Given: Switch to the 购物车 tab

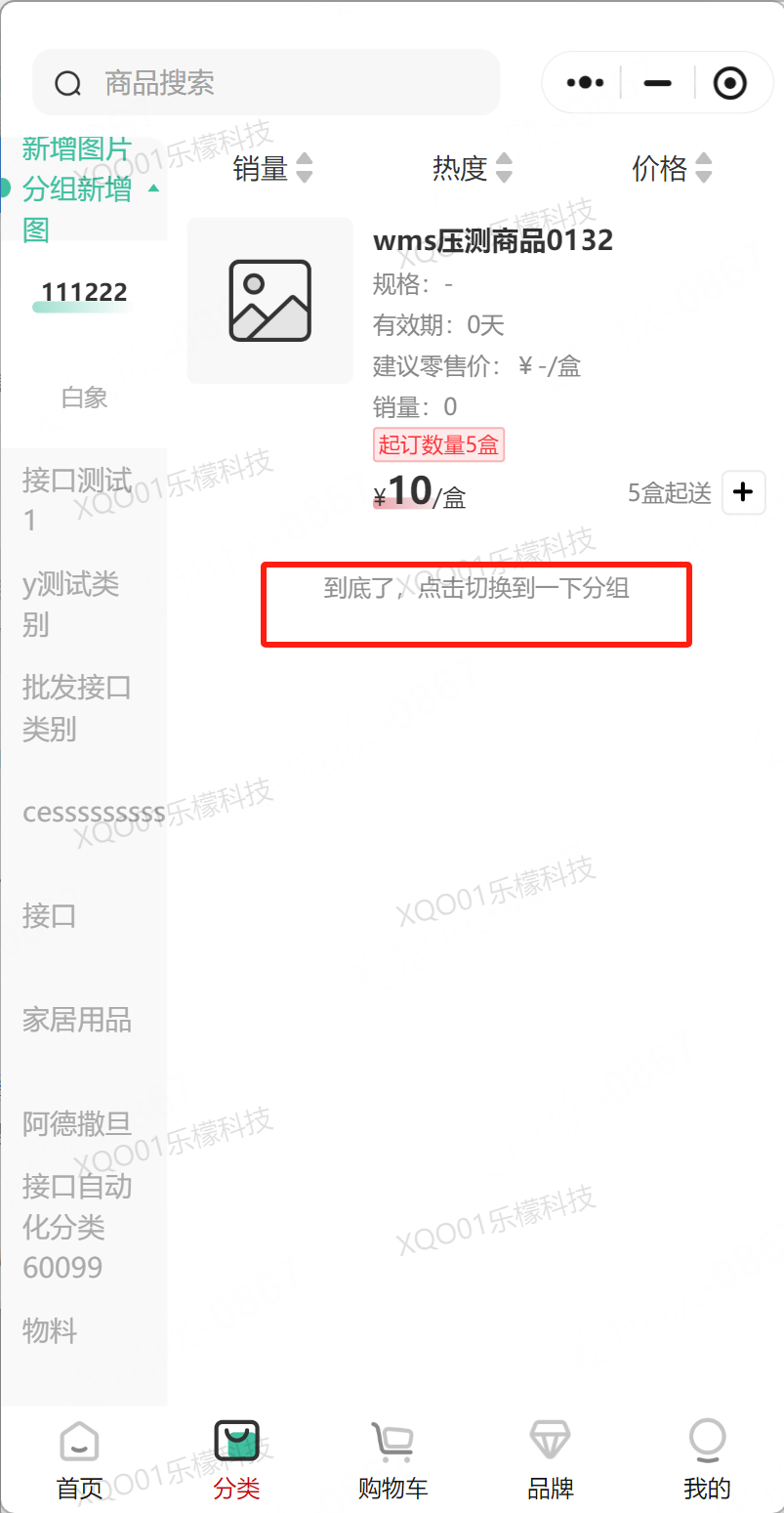Looking at the screenshot, I should (392, 1460).
